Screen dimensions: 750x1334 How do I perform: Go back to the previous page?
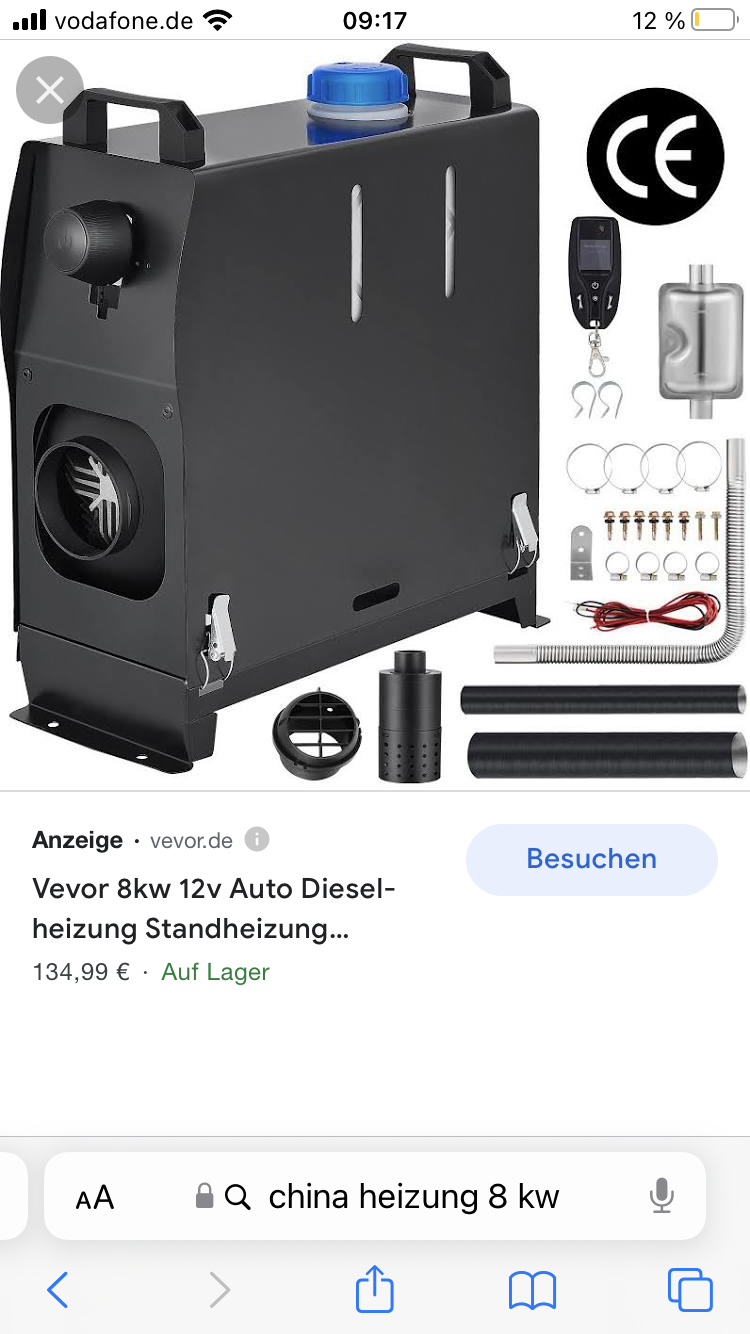58,1290
